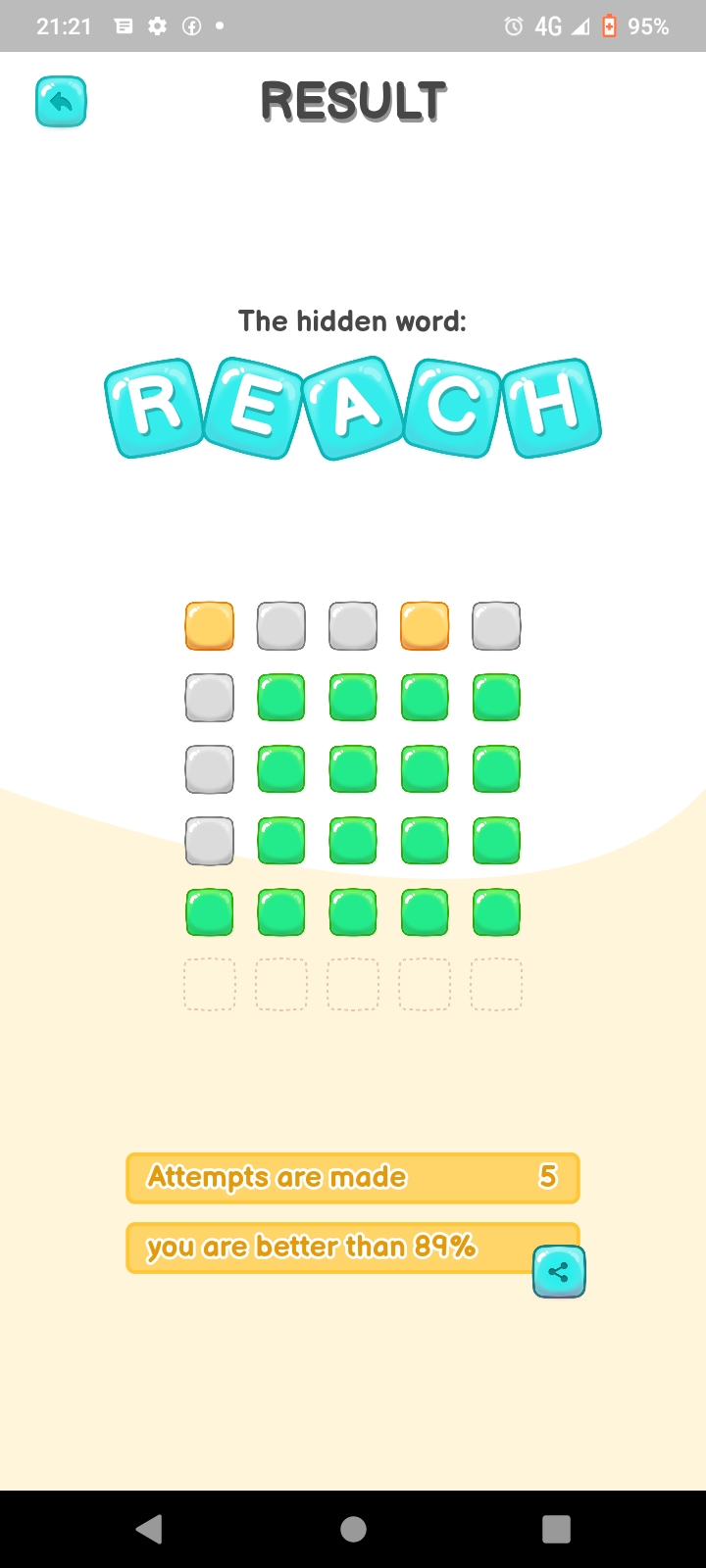Go to the home screen

353,1529
